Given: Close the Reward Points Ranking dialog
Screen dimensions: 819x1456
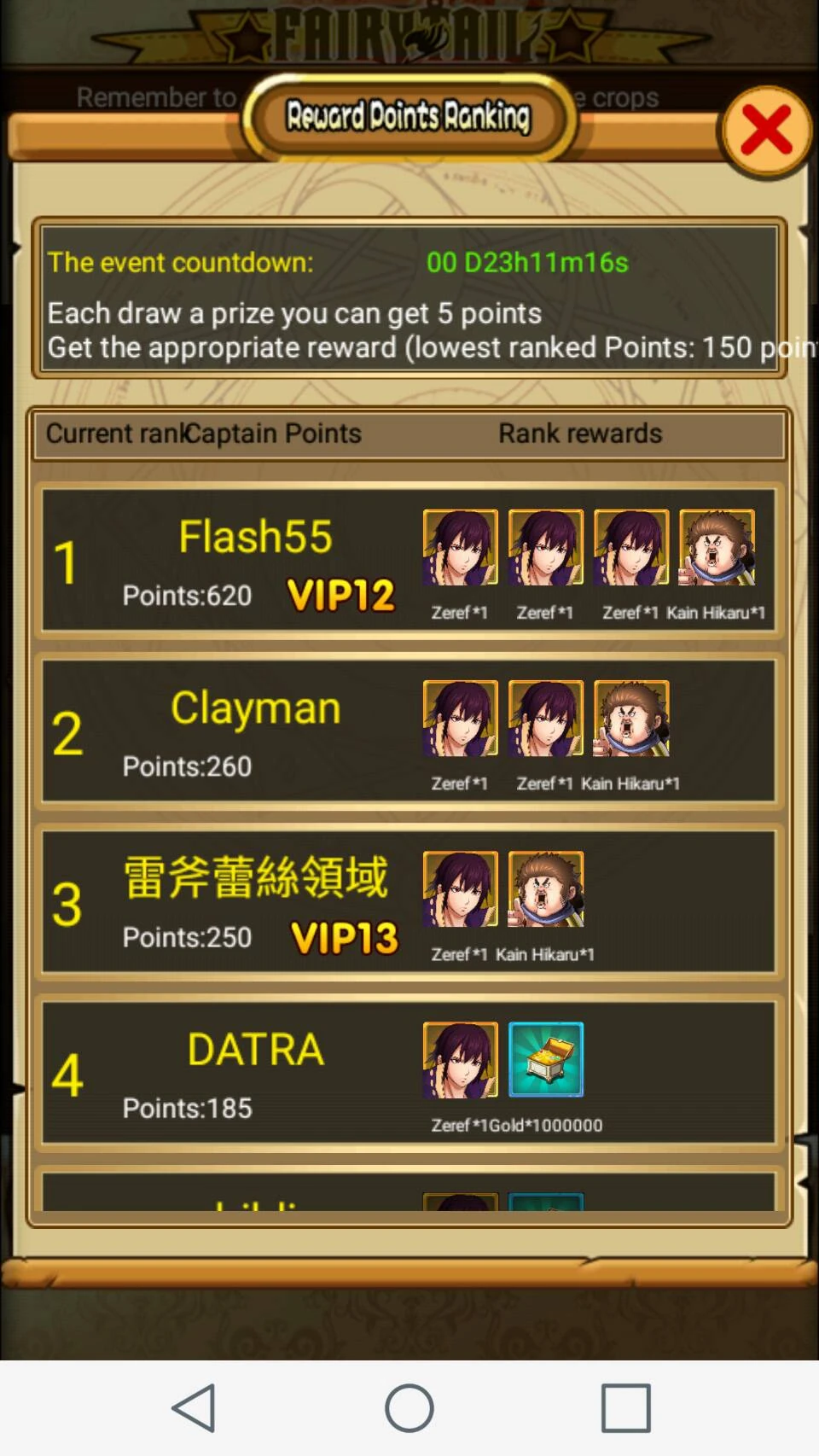Looking at the screenshot, I should (766, 131).
